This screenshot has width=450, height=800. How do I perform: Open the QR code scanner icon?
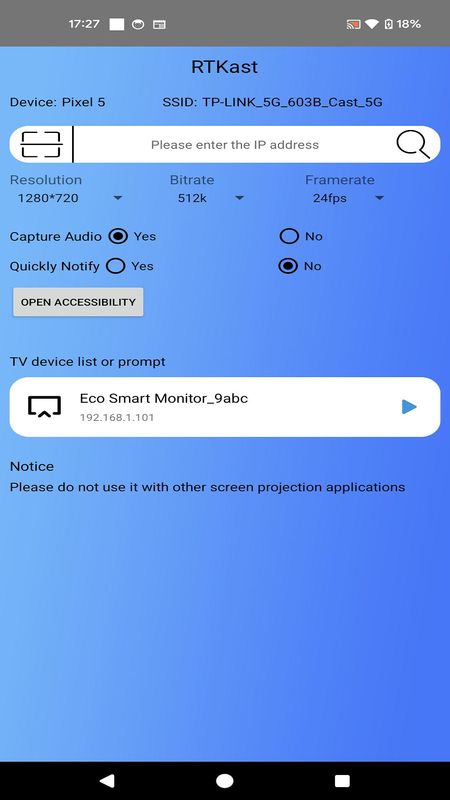pos(41,144)
